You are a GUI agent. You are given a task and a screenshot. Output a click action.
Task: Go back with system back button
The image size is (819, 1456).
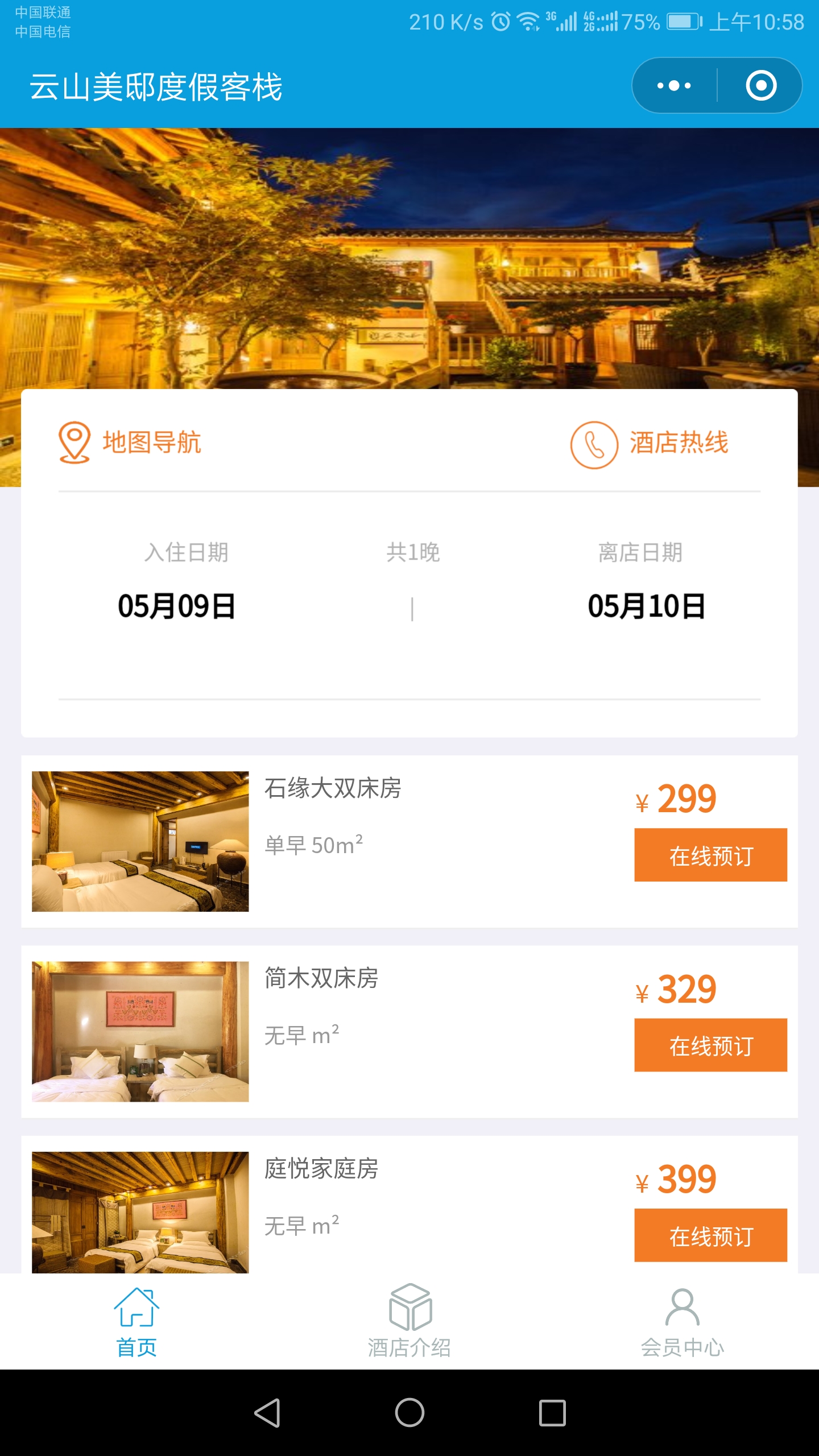click(x=267, y=1413)
